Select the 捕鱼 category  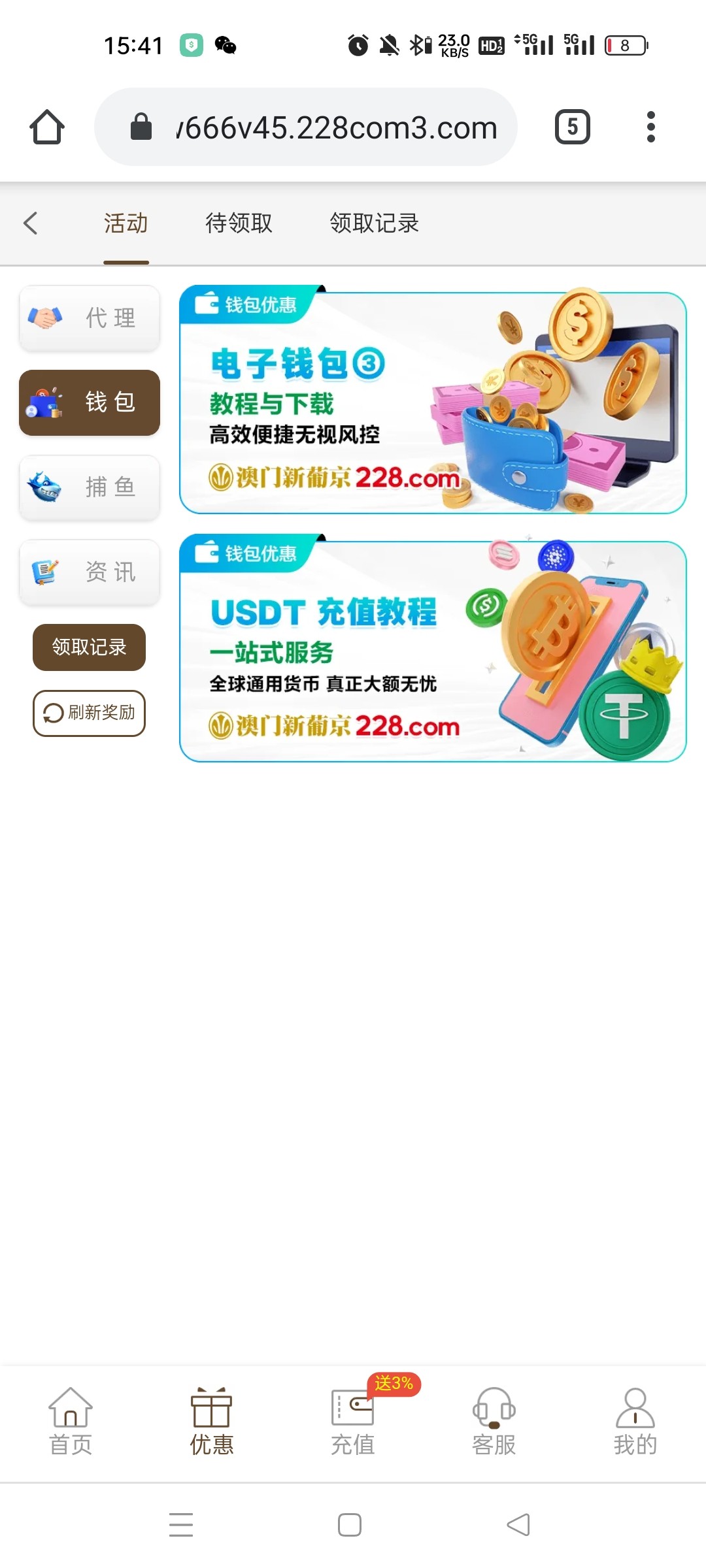[x=90, y=487]
